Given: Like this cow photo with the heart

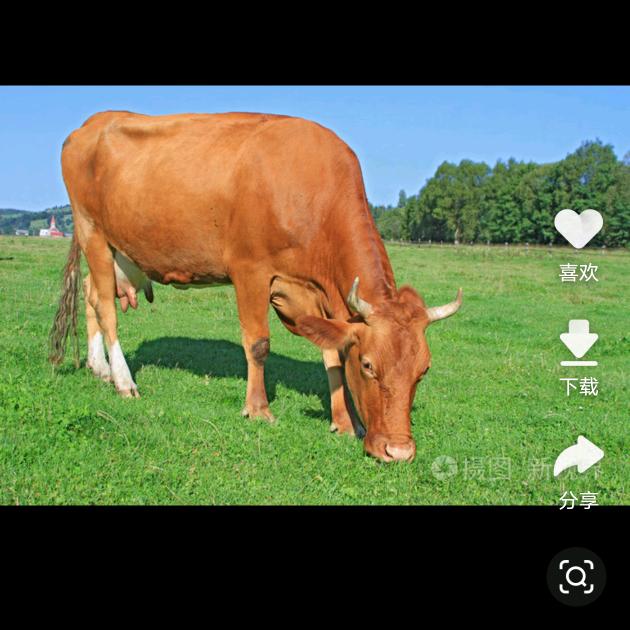Looking at the screenshot, I should click(x=578, y=229).
